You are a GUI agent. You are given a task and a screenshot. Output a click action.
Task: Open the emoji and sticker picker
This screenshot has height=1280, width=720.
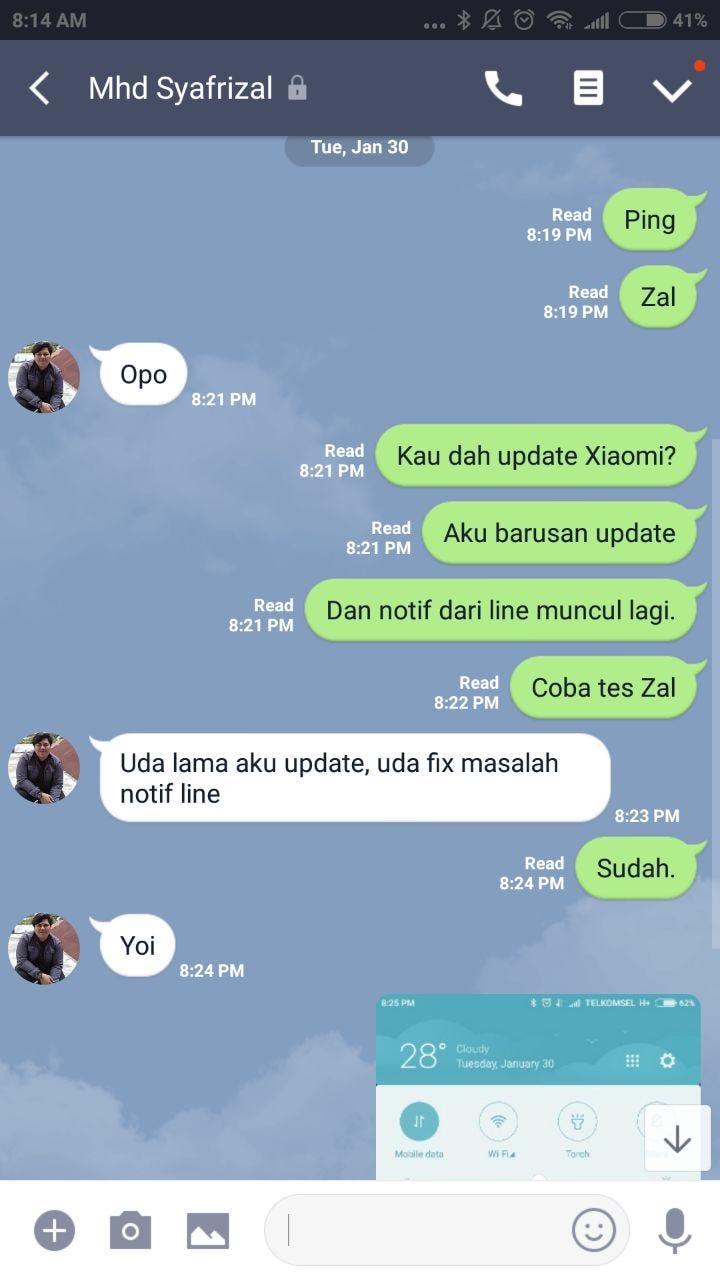tap(593, 1230)
